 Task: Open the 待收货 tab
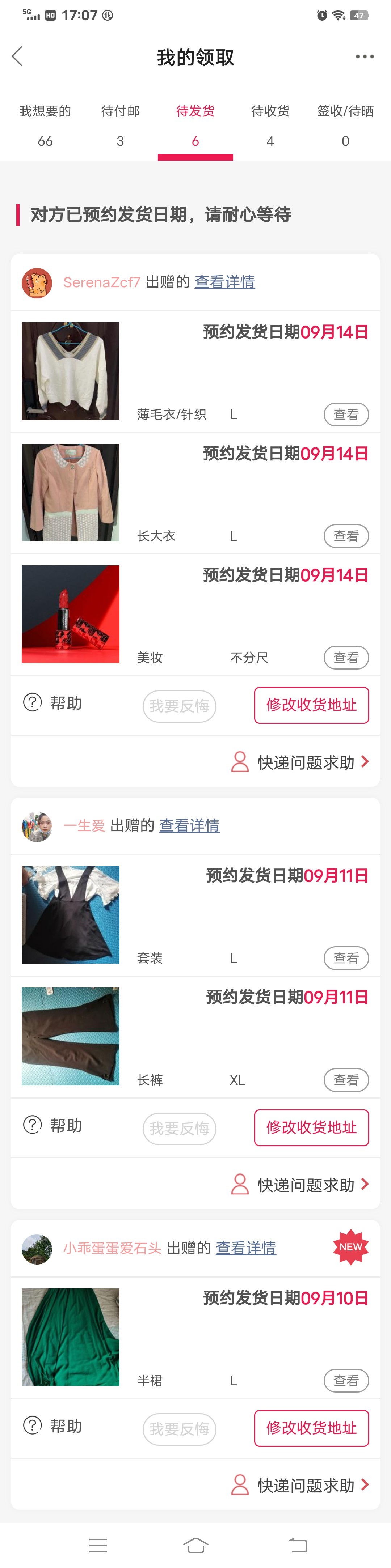[270, 126]
